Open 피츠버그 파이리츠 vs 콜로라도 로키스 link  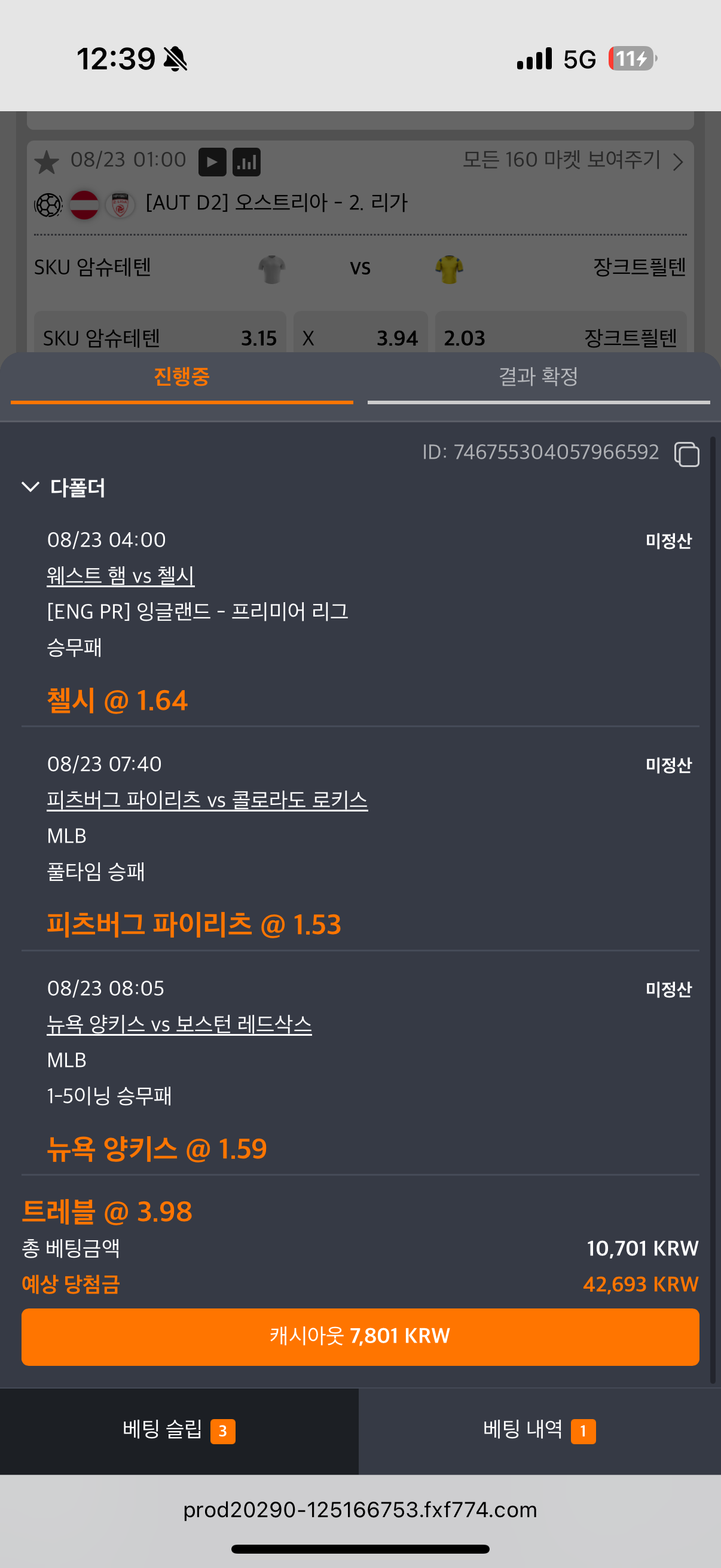[x=207, y=800]
